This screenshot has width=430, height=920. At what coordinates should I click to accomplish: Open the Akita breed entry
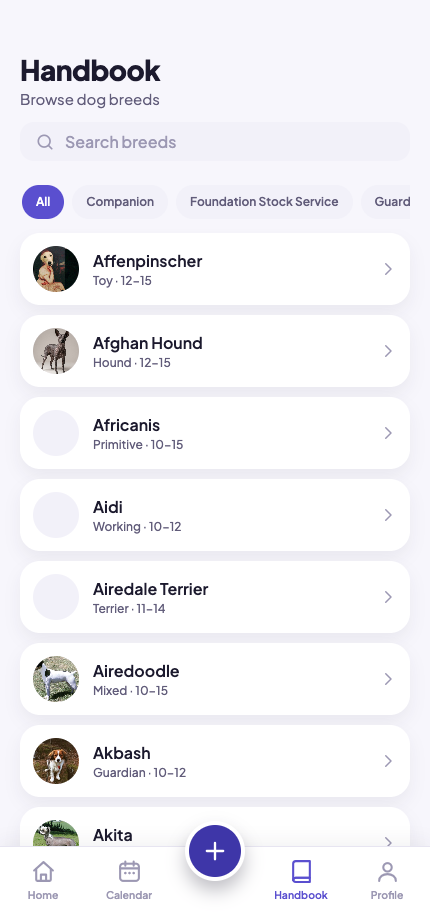point(215,827)
